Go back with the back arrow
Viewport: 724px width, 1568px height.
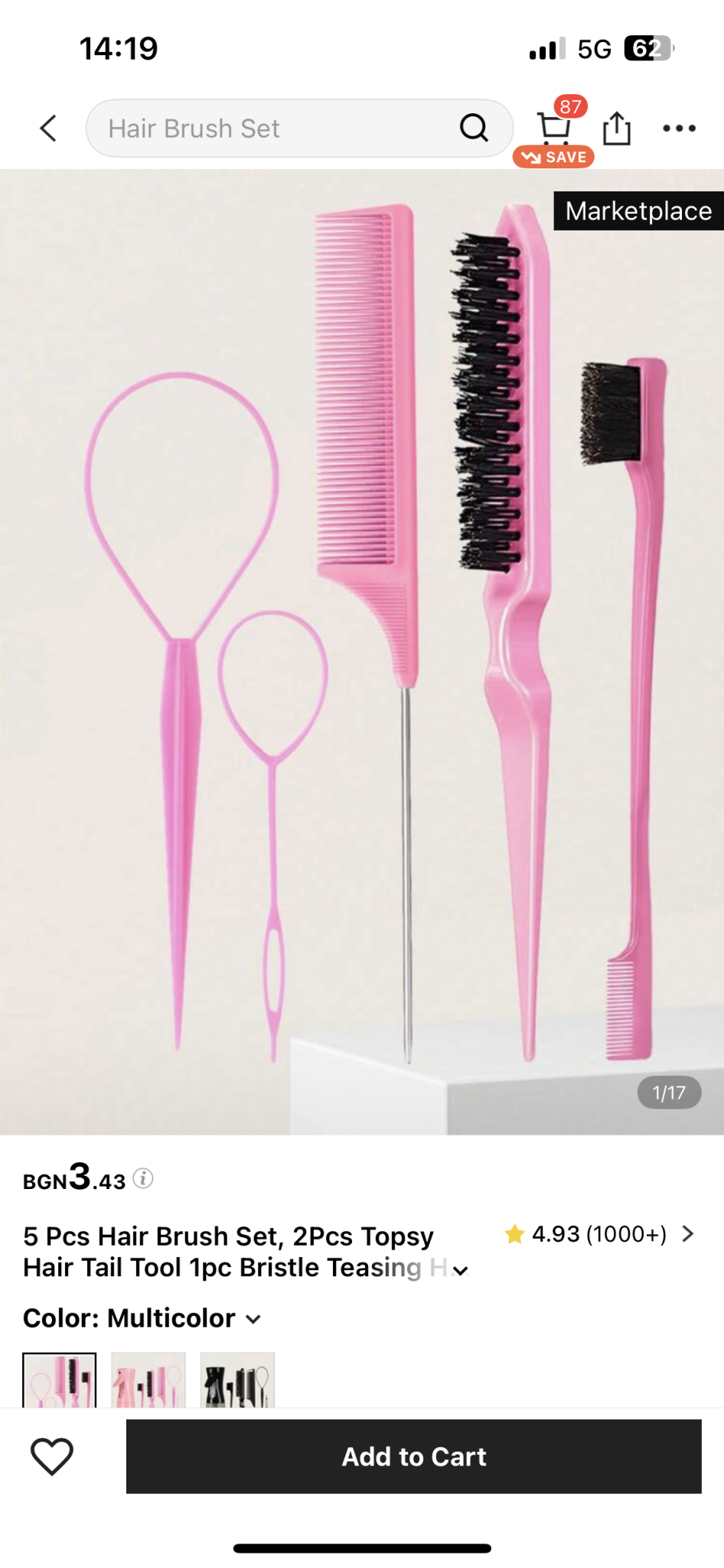(48, 128)
